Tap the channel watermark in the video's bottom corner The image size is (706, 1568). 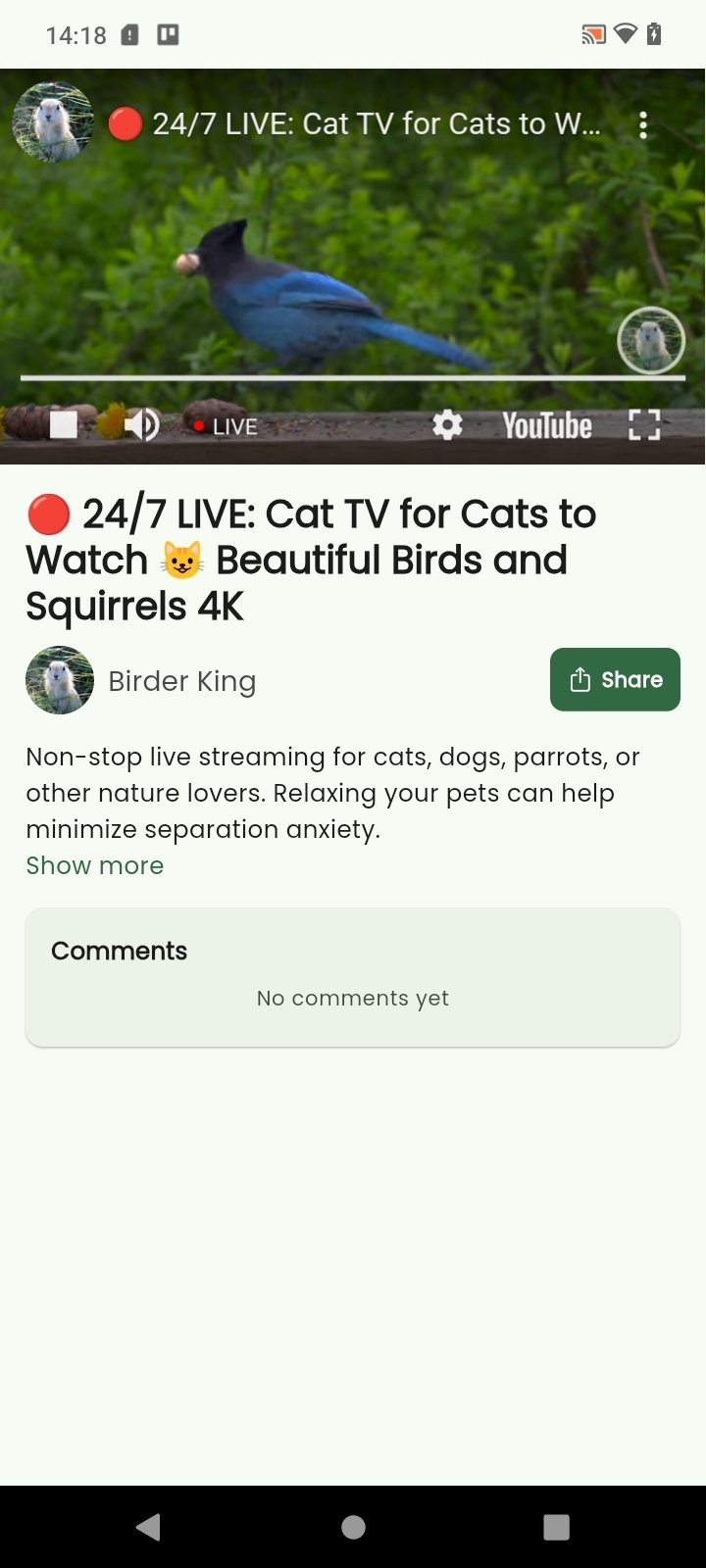point(650,341)
